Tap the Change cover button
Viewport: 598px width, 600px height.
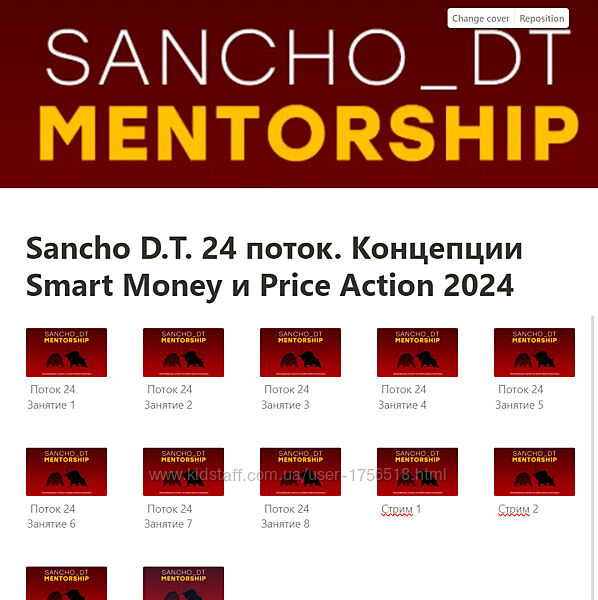click(481, 18)
